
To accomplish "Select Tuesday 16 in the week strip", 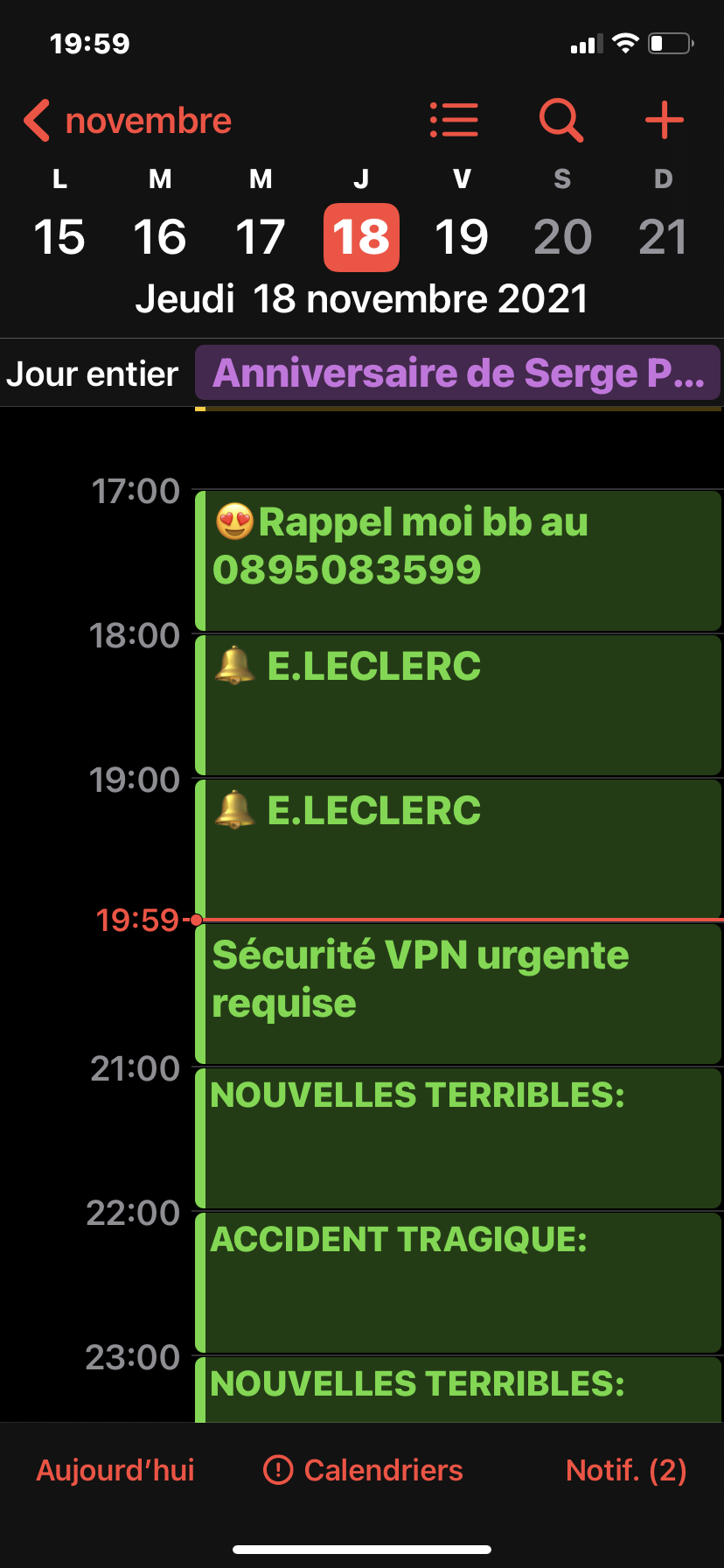I will pos(160,237).
